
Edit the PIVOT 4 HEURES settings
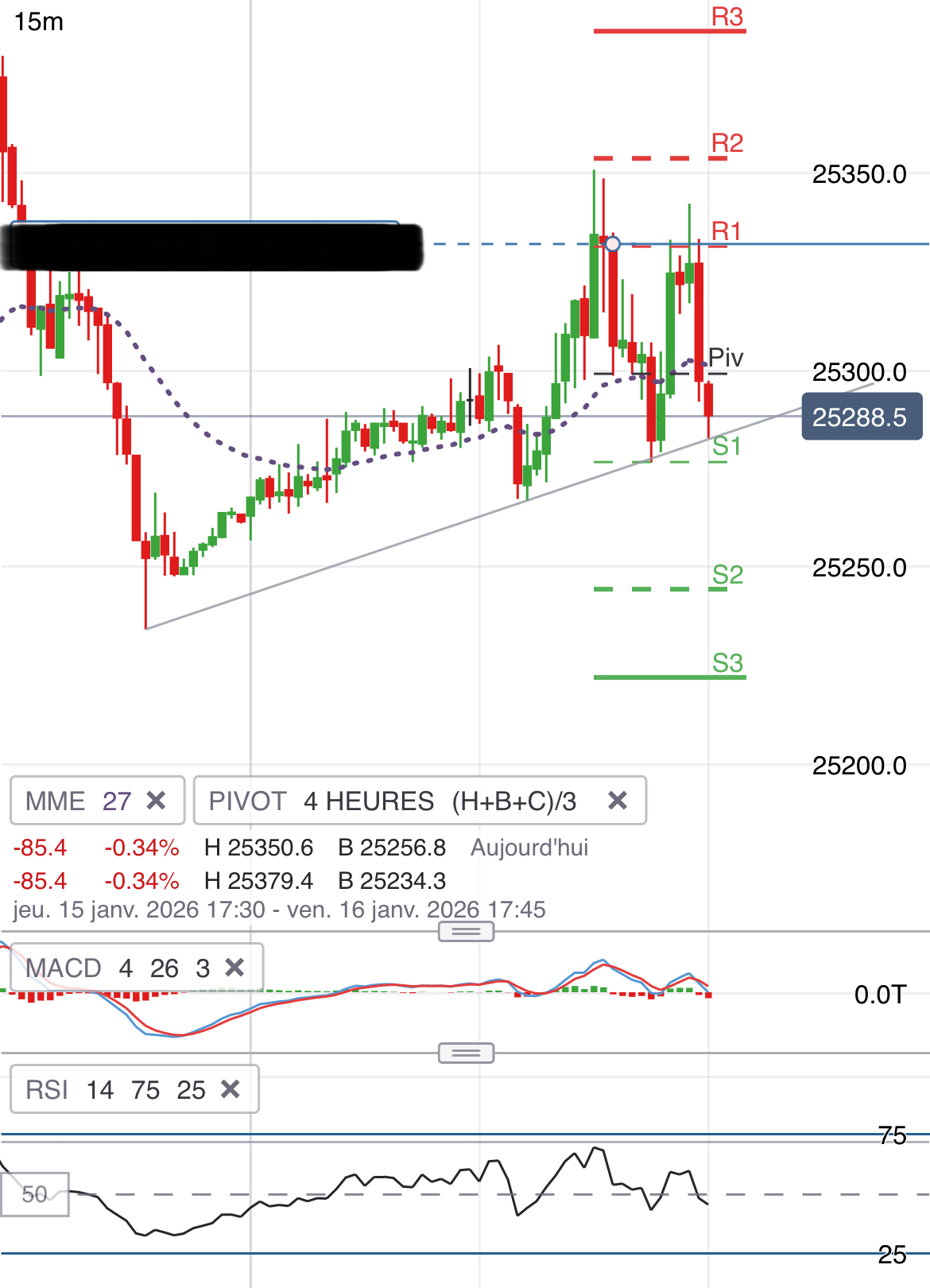393,801
